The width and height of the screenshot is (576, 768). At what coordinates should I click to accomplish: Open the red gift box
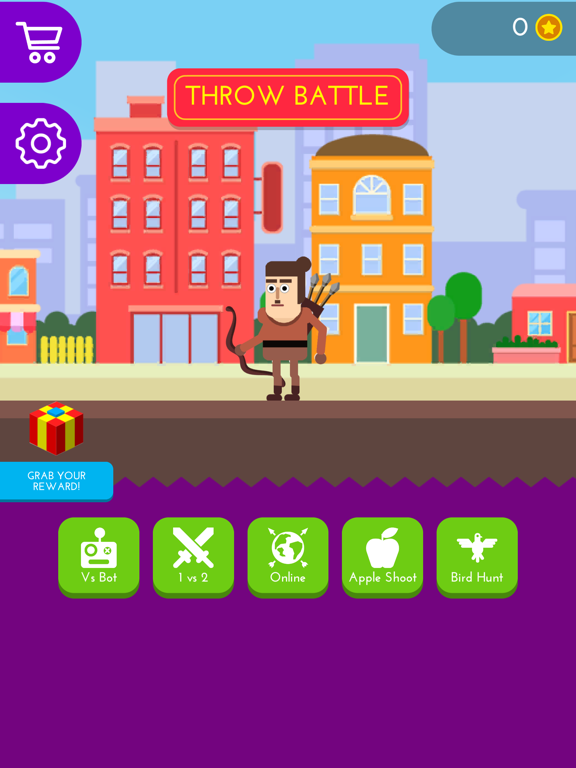point(56,429)
